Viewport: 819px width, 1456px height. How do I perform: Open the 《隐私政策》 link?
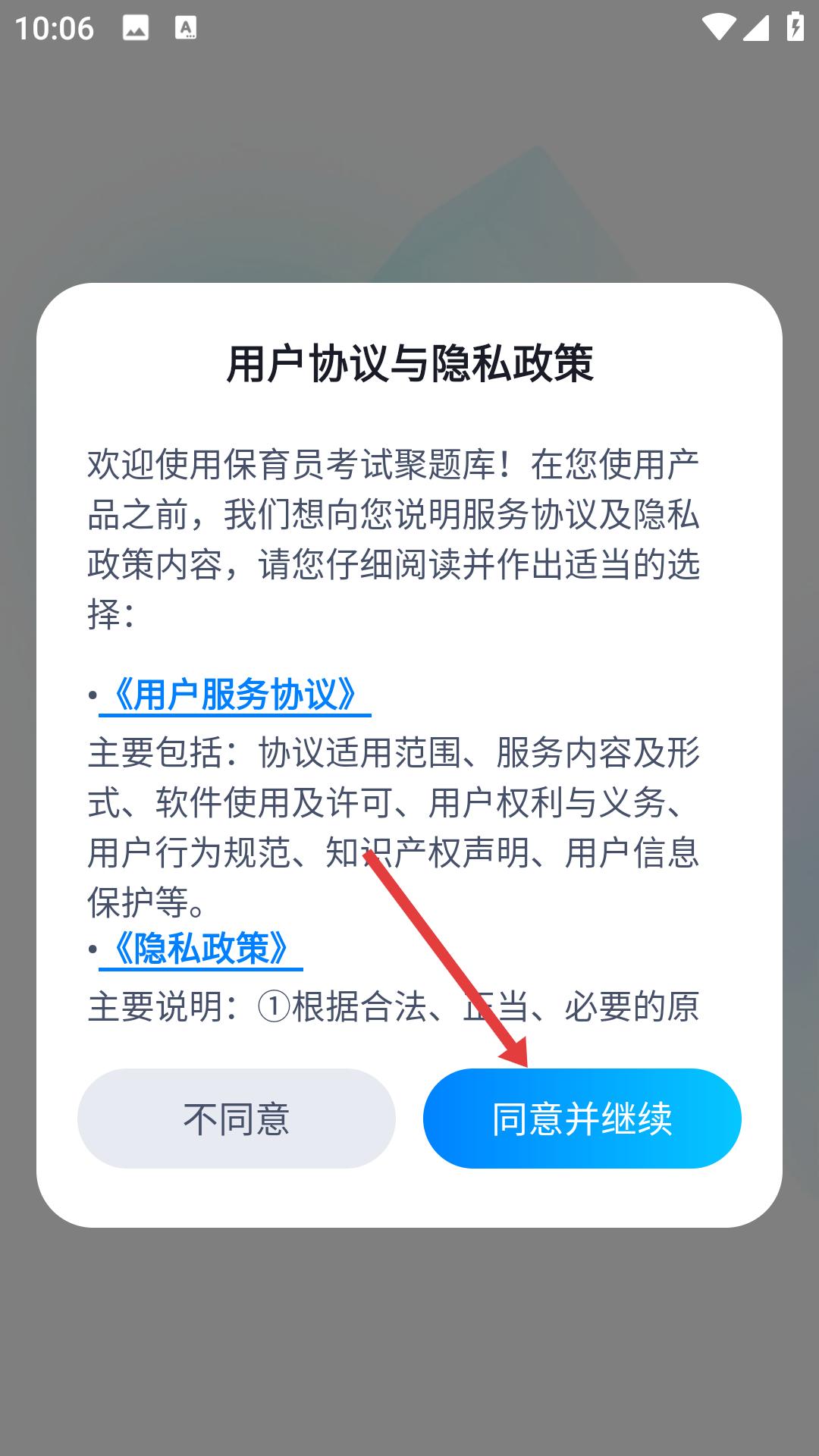[x=201, y=949]
